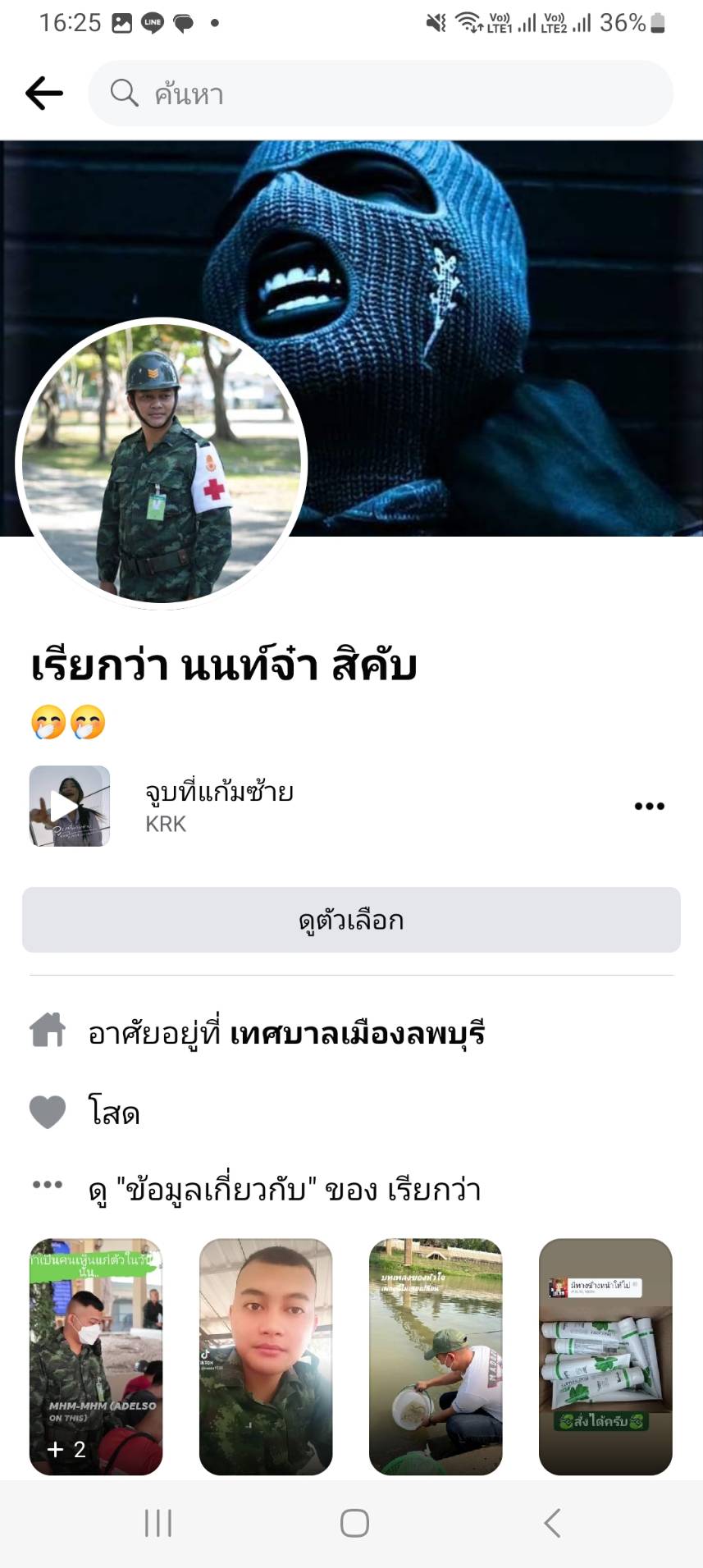The width and height of the screenshot is (703, 1568).
Task: Open the selfie in camouflage uniform
Action: [266, 1356]
